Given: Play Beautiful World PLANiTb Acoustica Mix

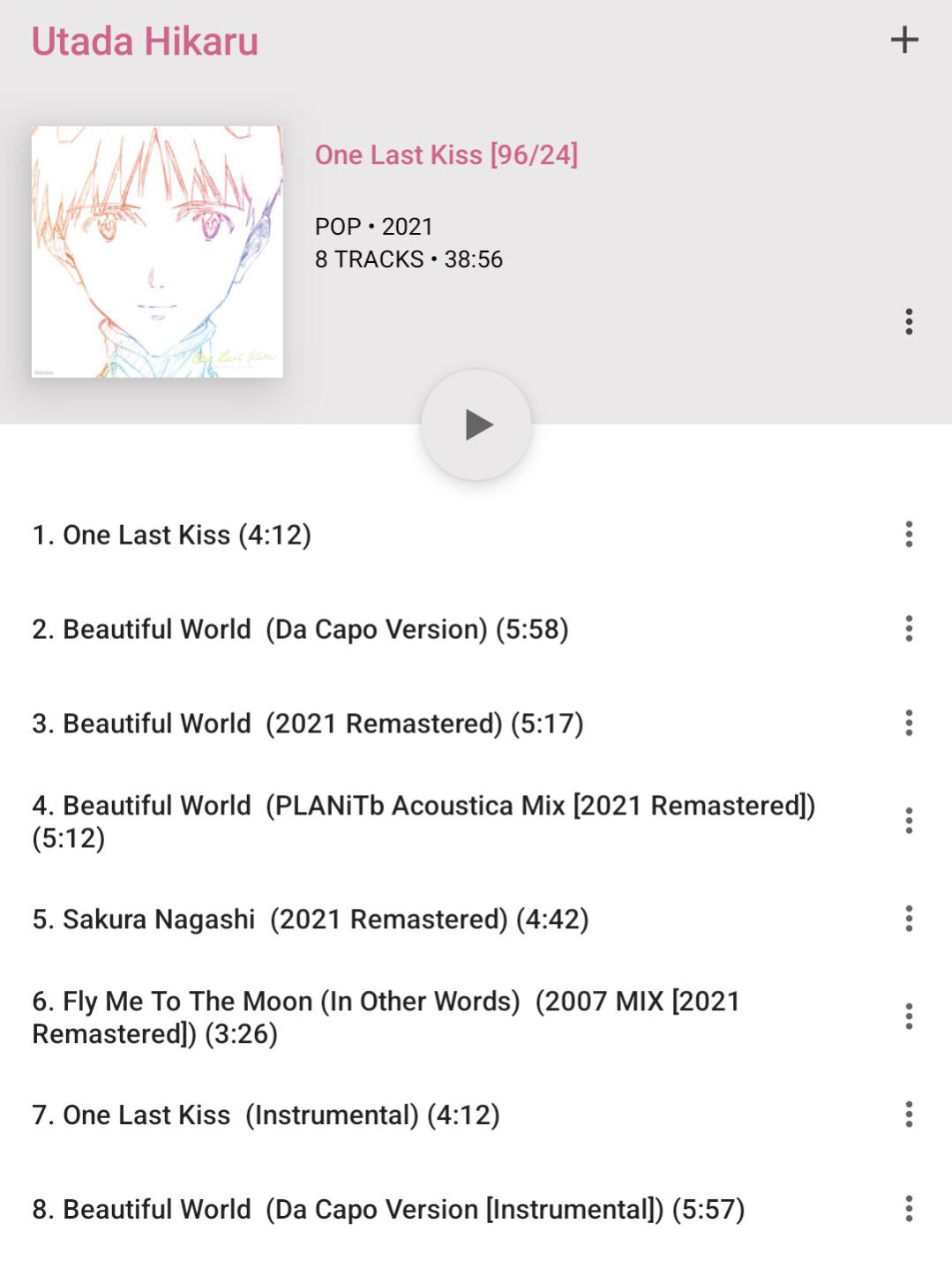Looking at the screenshot, I should (x=424, y=821).
